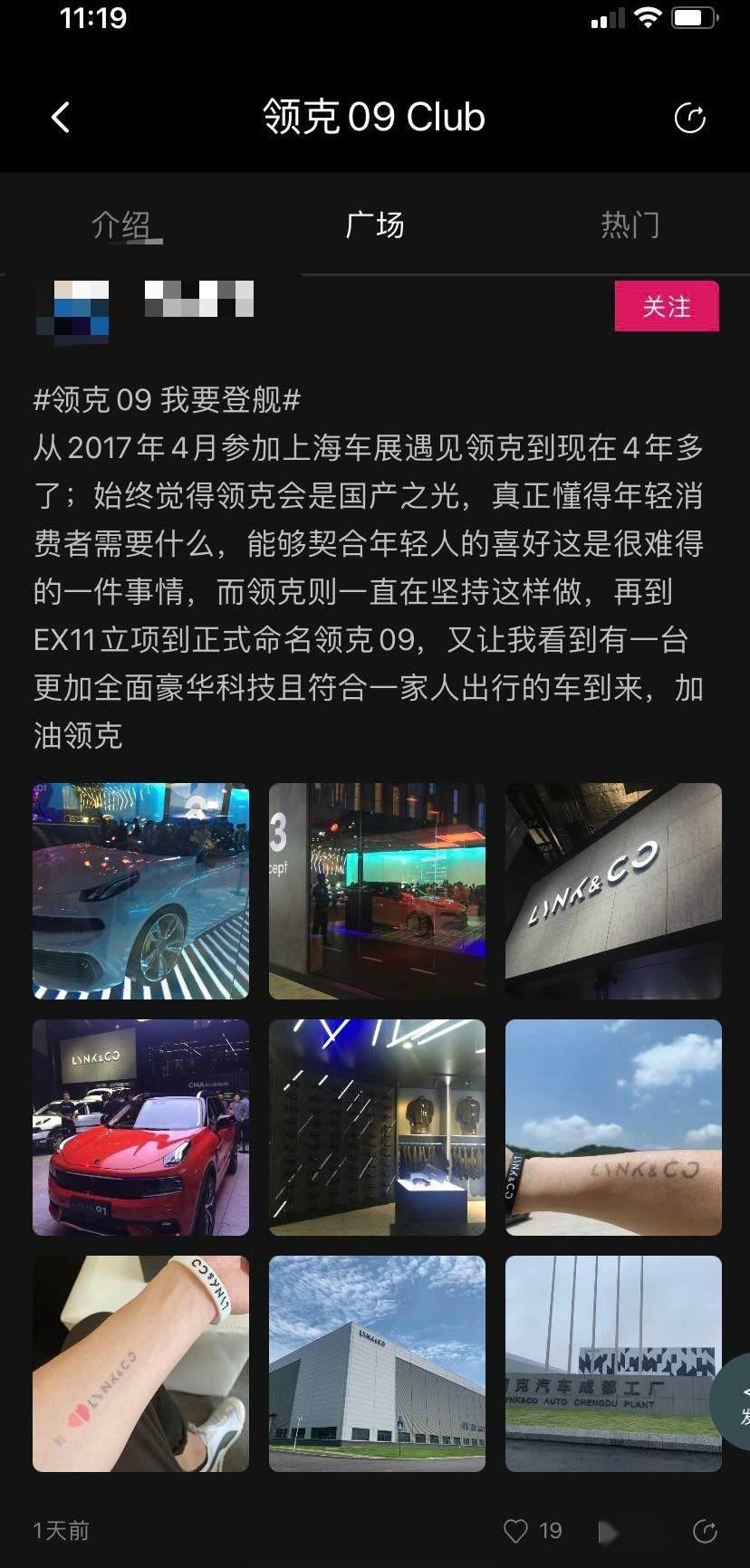Open the #领克 09 我要登舰# hashtag

(167, 399)
